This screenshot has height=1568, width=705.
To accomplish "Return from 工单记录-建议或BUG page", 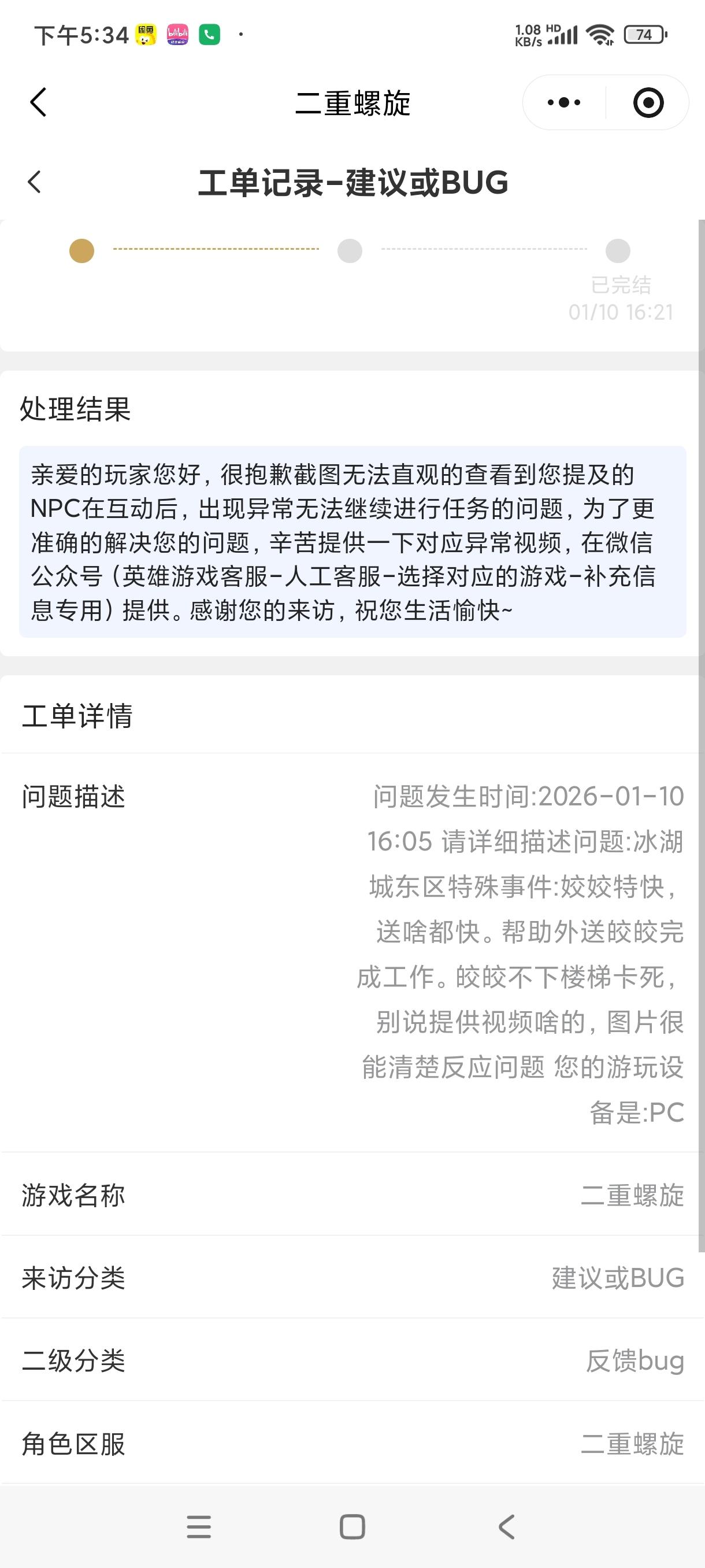I will coord(35,182).
